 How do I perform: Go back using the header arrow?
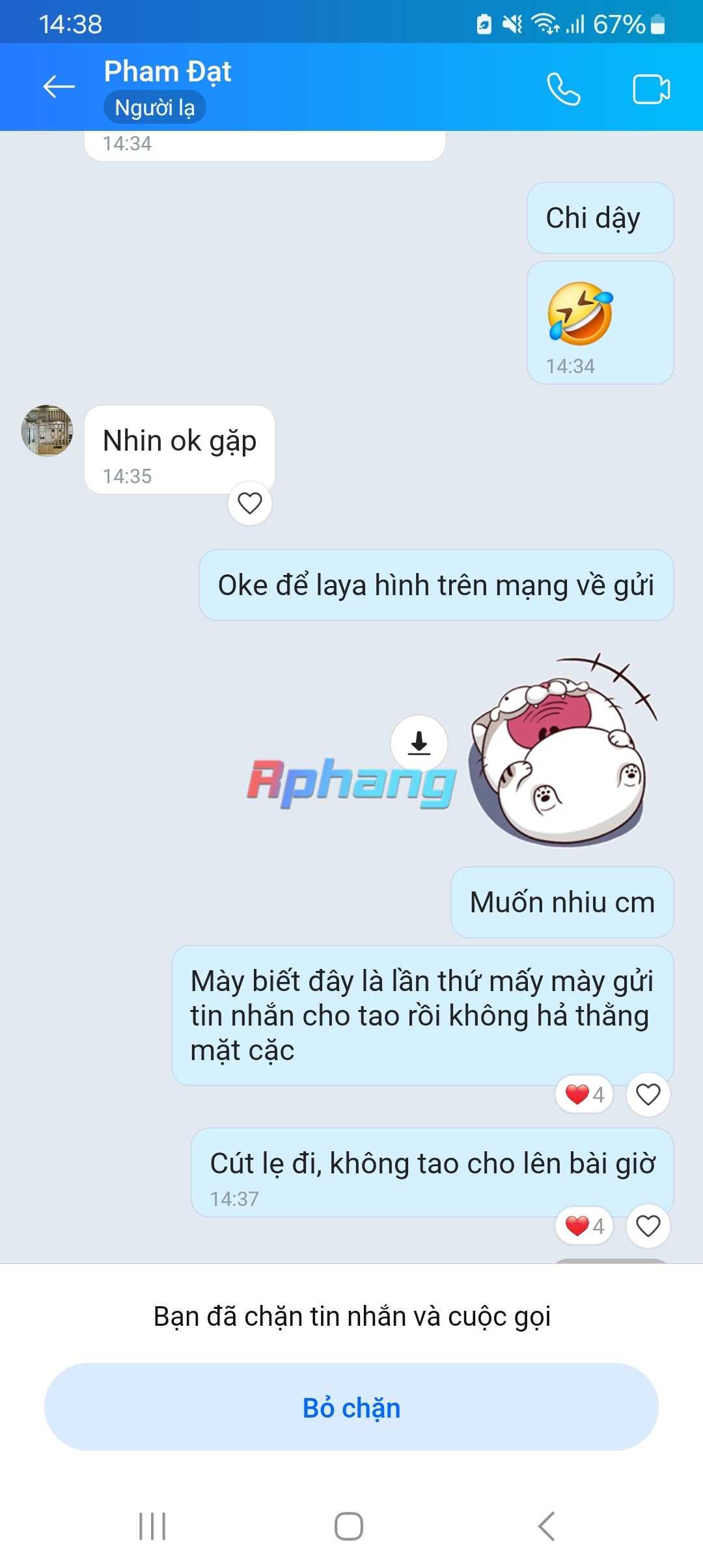click(x=59, y=87)
